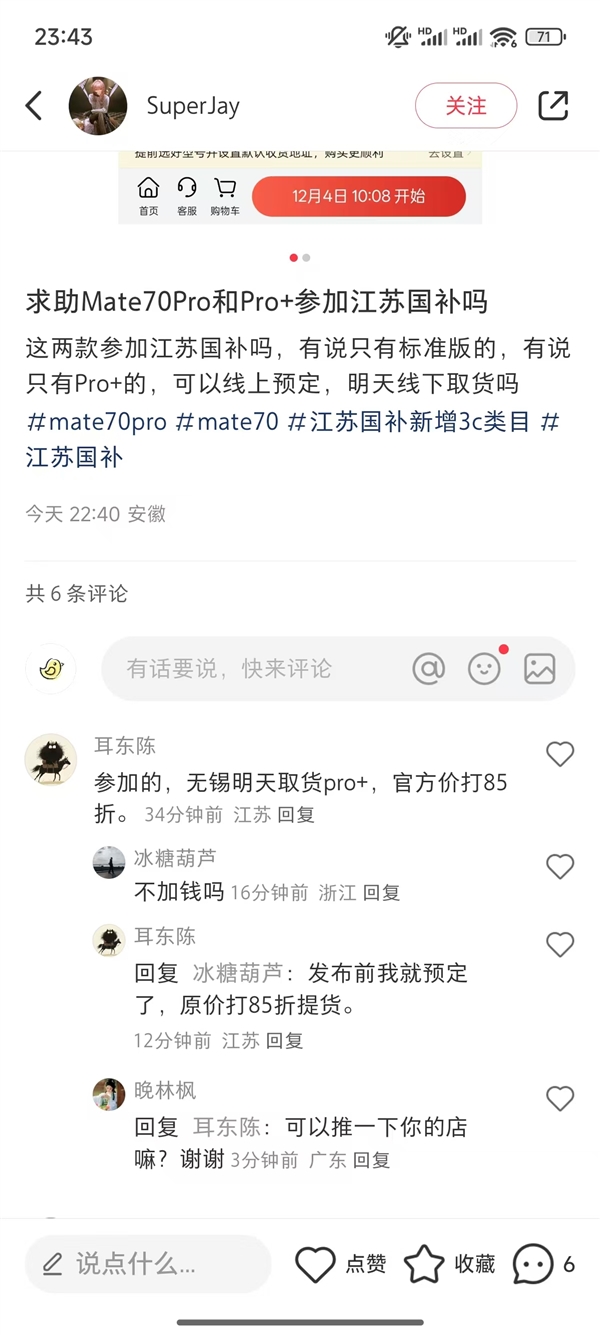Reply to 冰糖葫芦's comment
Screen dimensions: 600x1335
click(381, 893)
